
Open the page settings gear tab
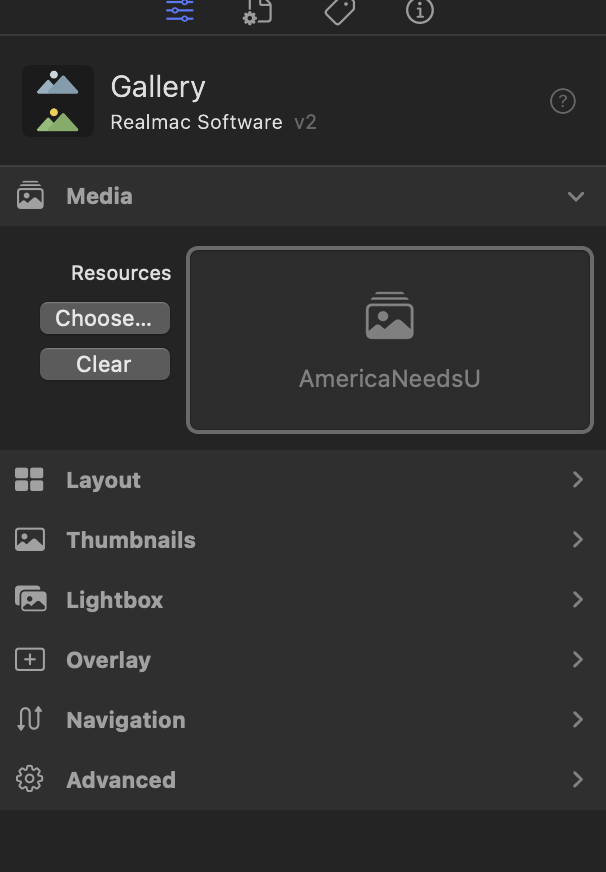(257, 11)
